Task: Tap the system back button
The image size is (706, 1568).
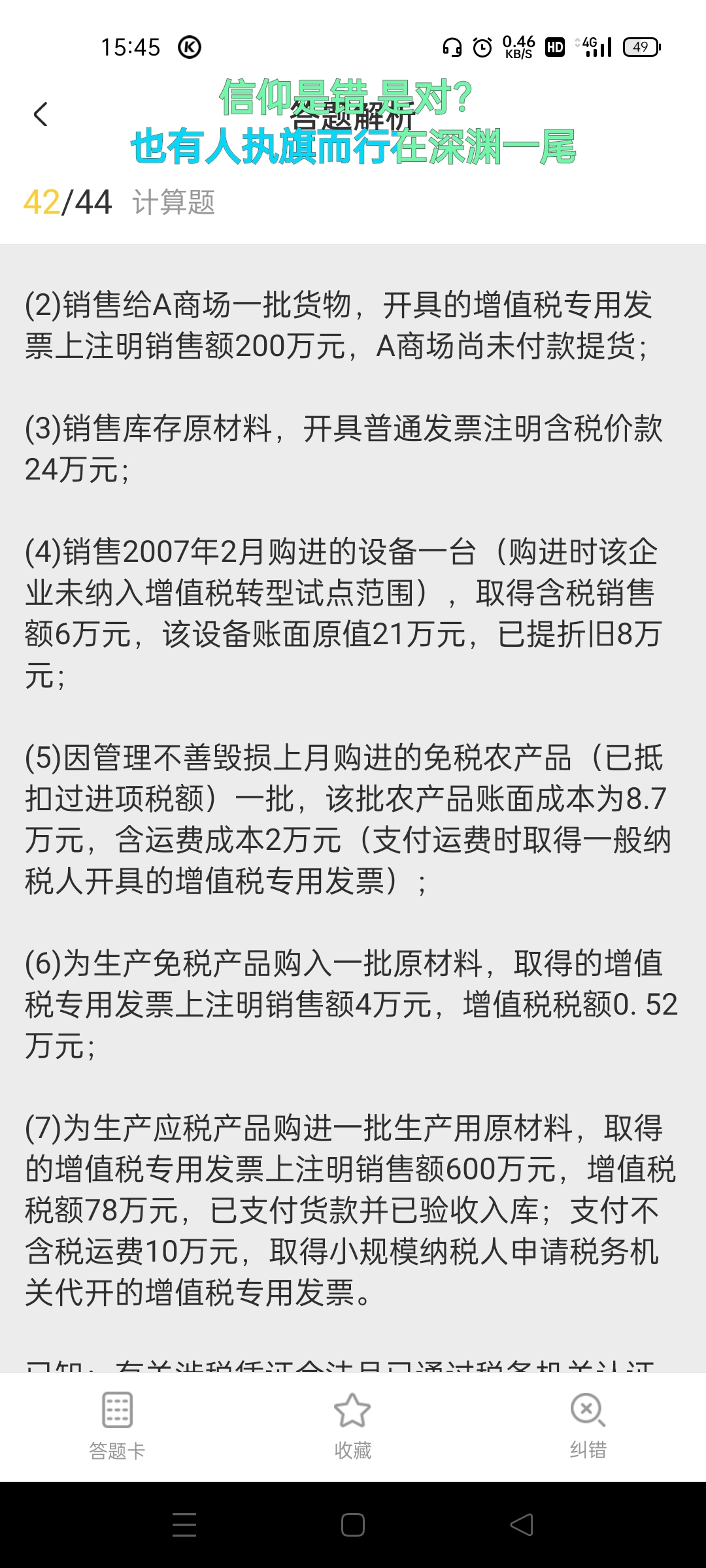Action: [522, 1525]
